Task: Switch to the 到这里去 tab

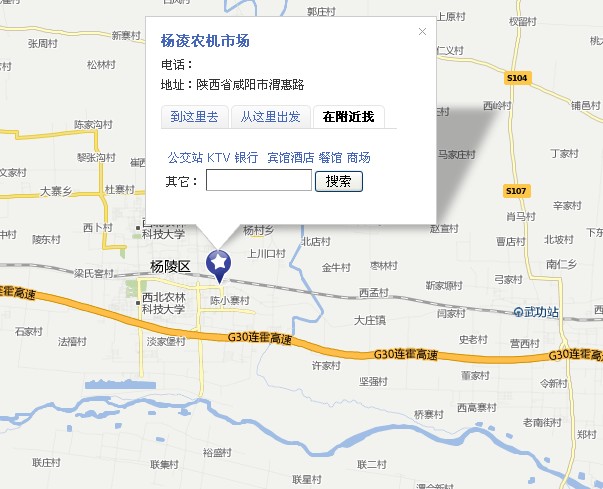Action: click(195, 117)
